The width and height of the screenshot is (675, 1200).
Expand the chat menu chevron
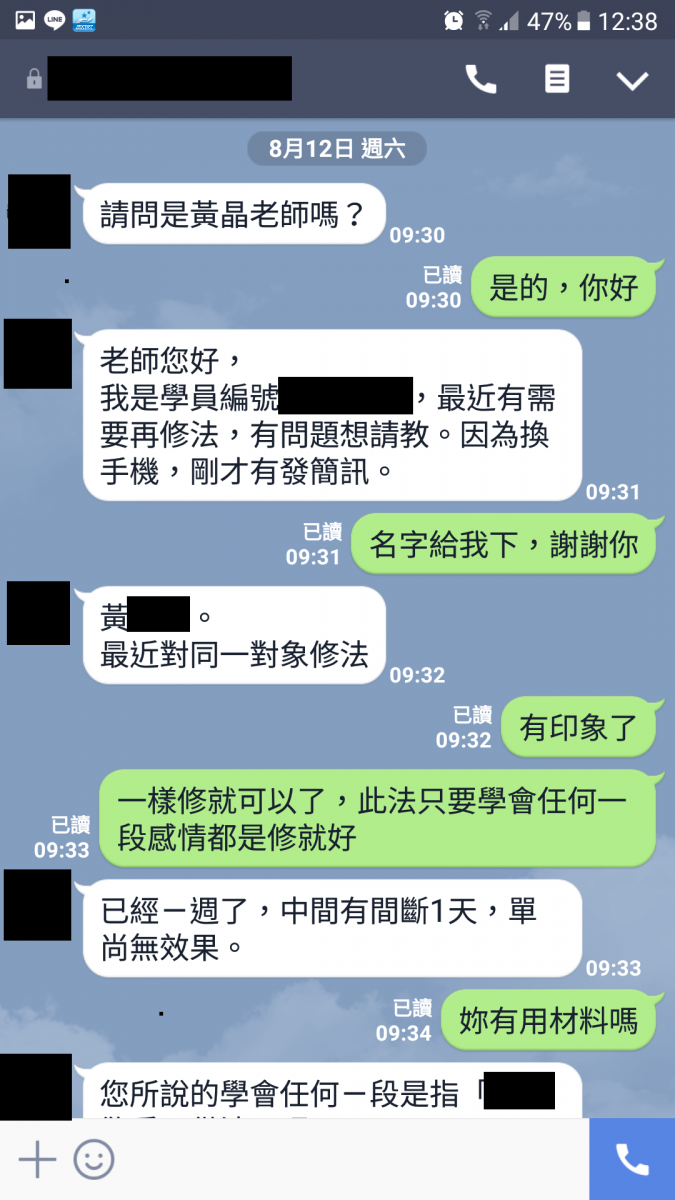632,81
